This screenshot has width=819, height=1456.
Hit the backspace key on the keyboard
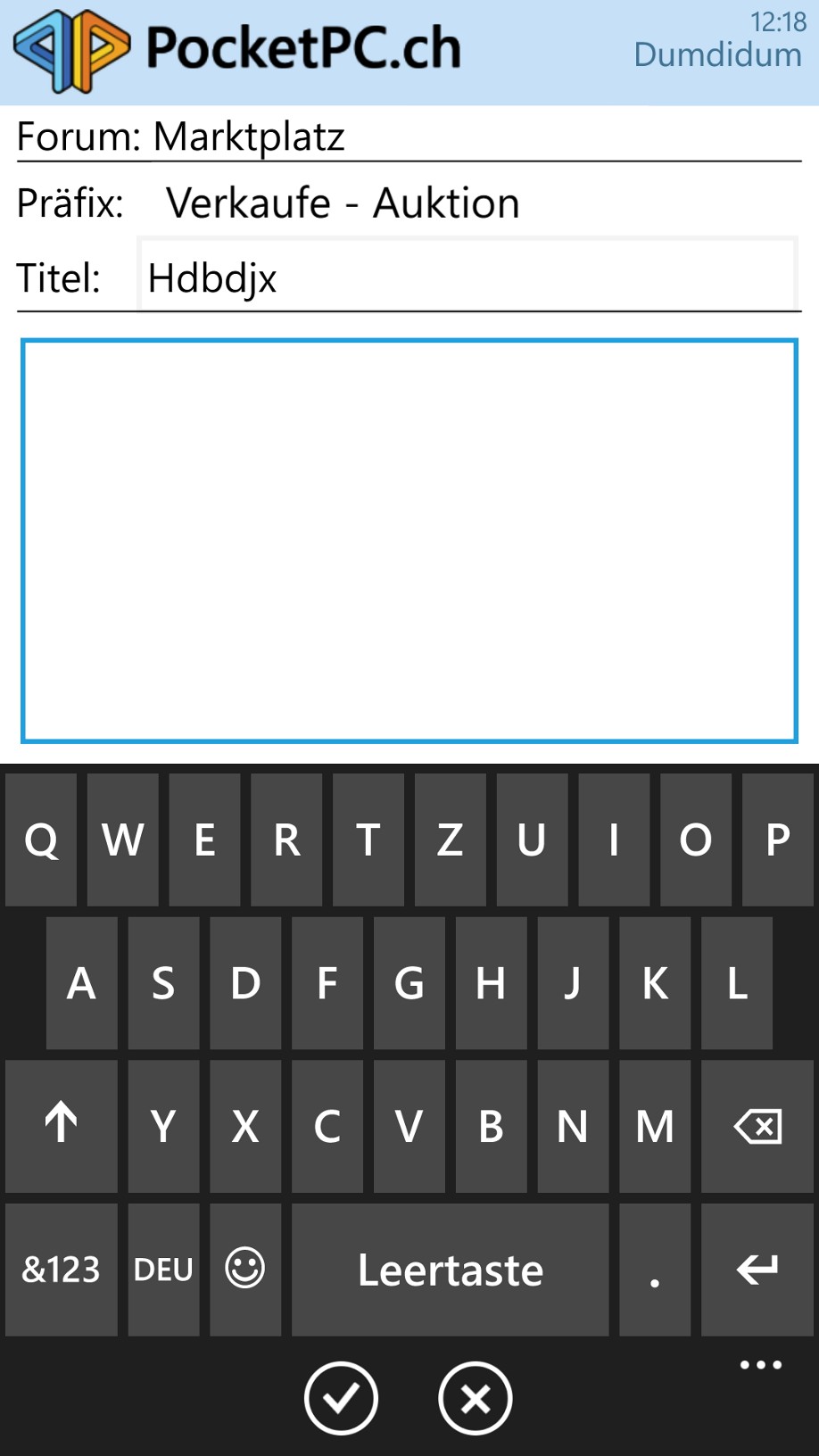click(x=757, y=1126)
